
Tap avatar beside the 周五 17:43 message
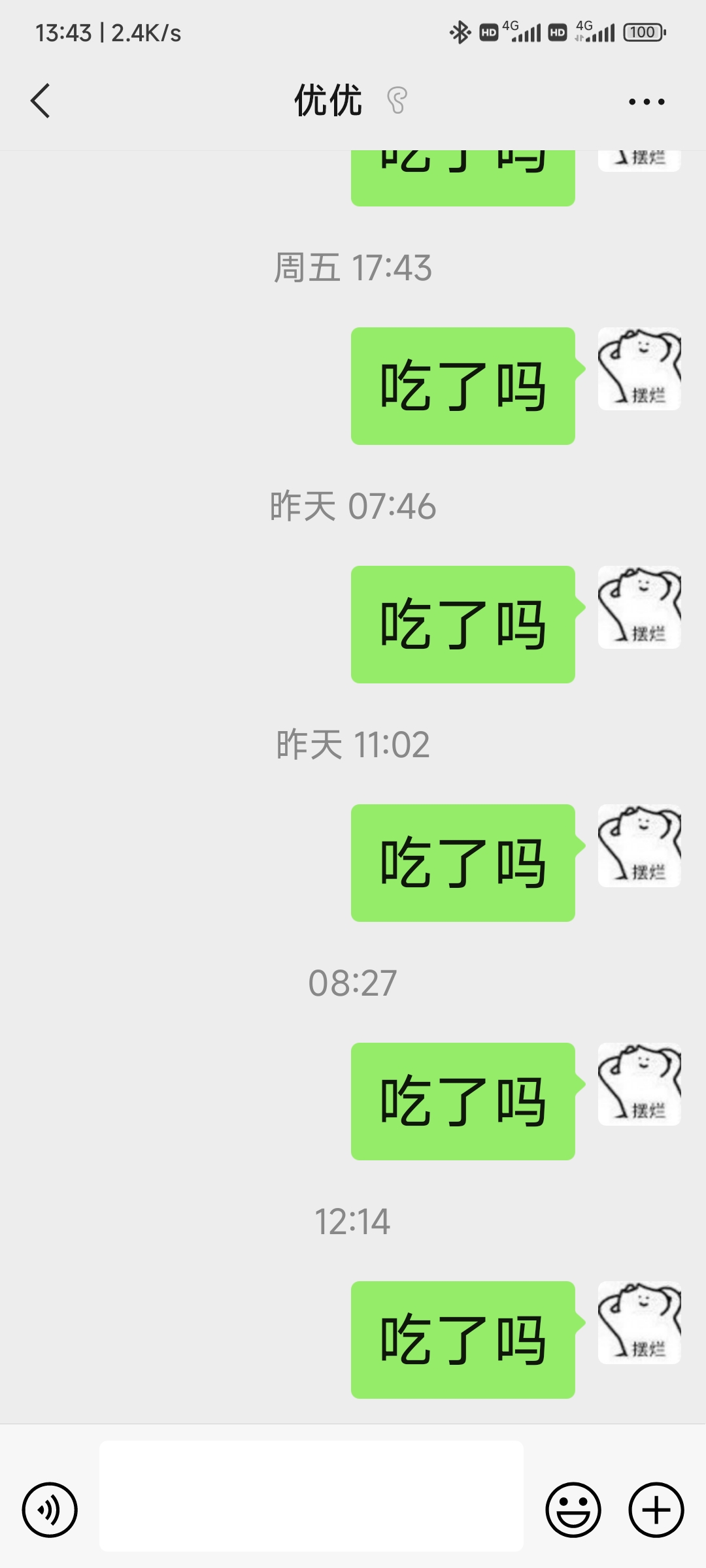(639, 368)
